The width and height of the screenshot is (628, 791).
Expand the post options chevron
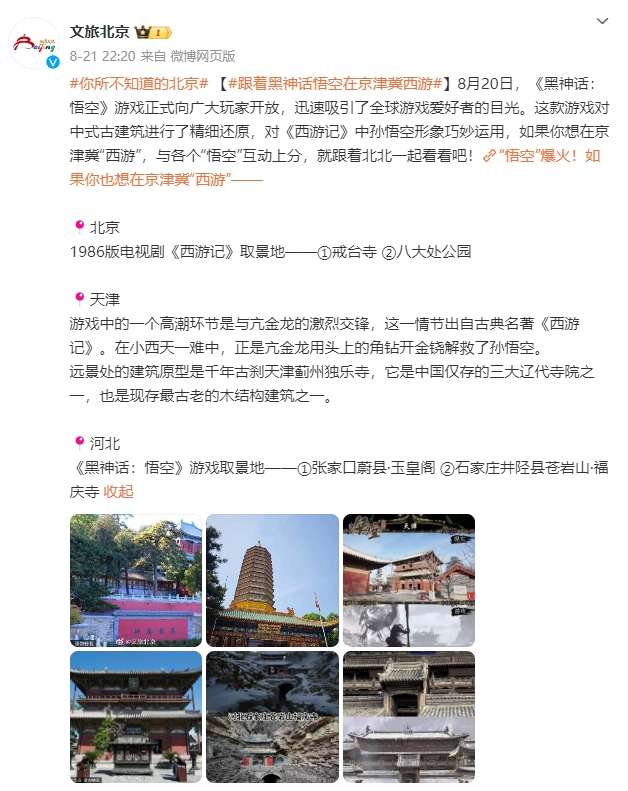coord(601,23)
